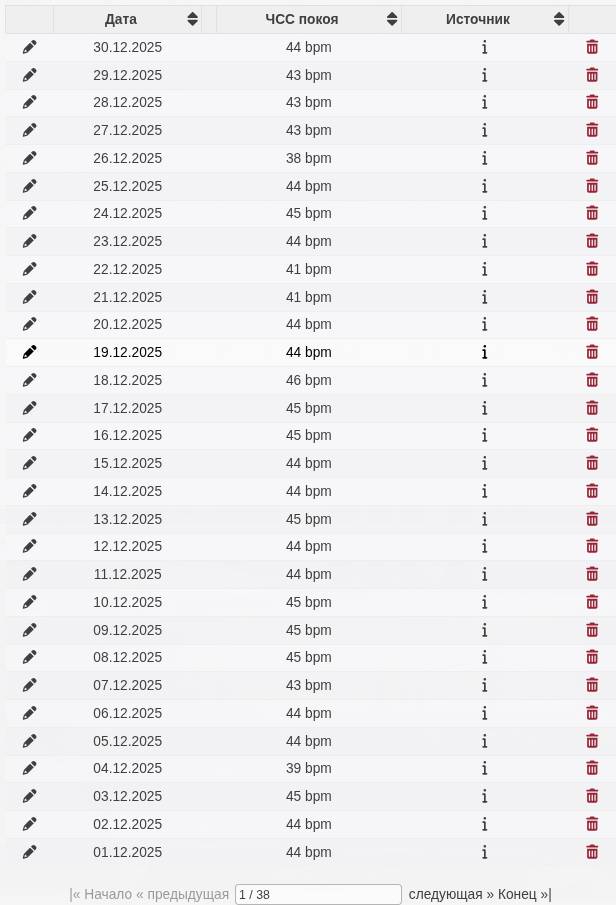Show source info for 22.12.2025

pyautogui.click(x=485, y=269)
